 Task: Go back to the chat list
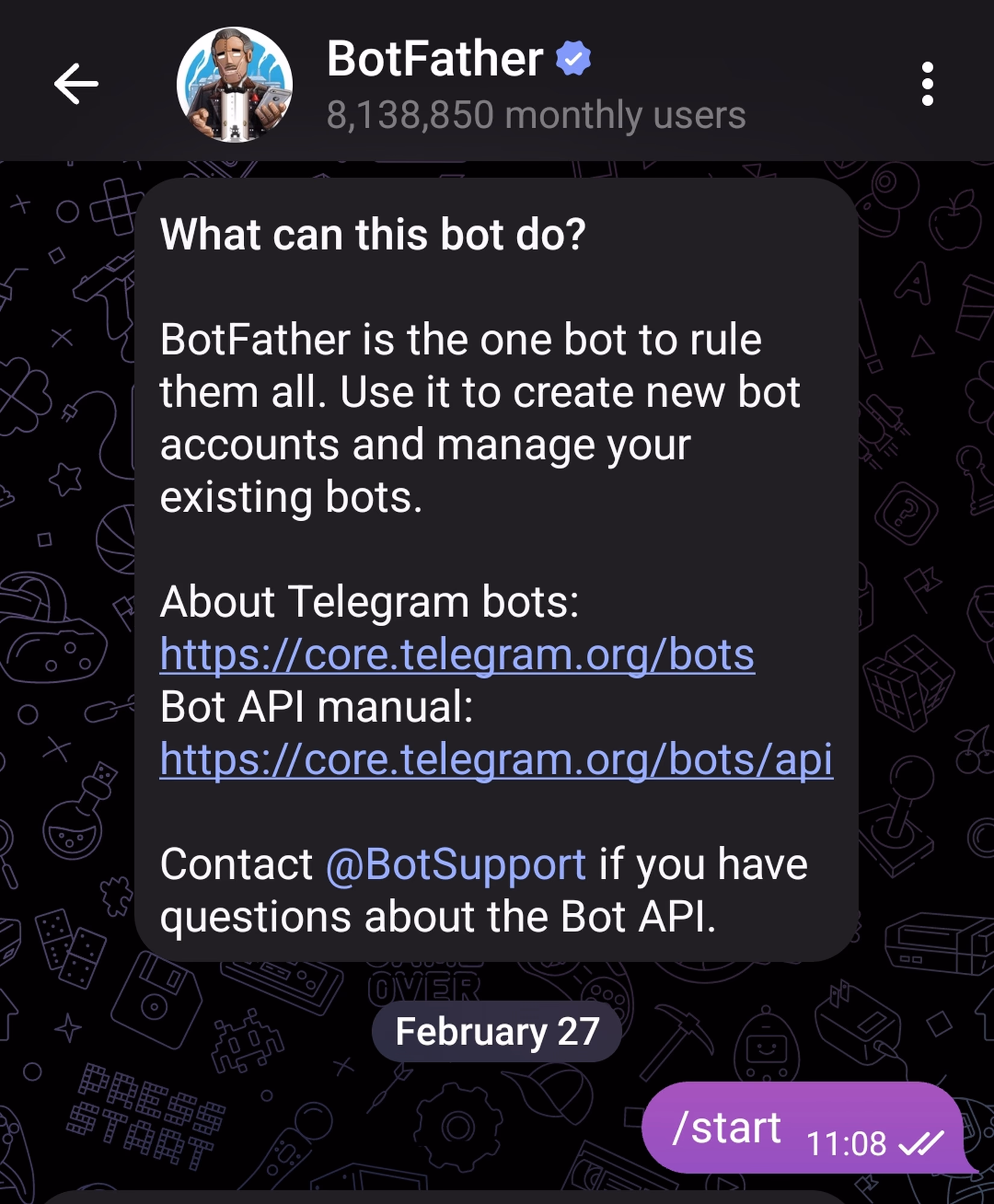coord(76,84)
